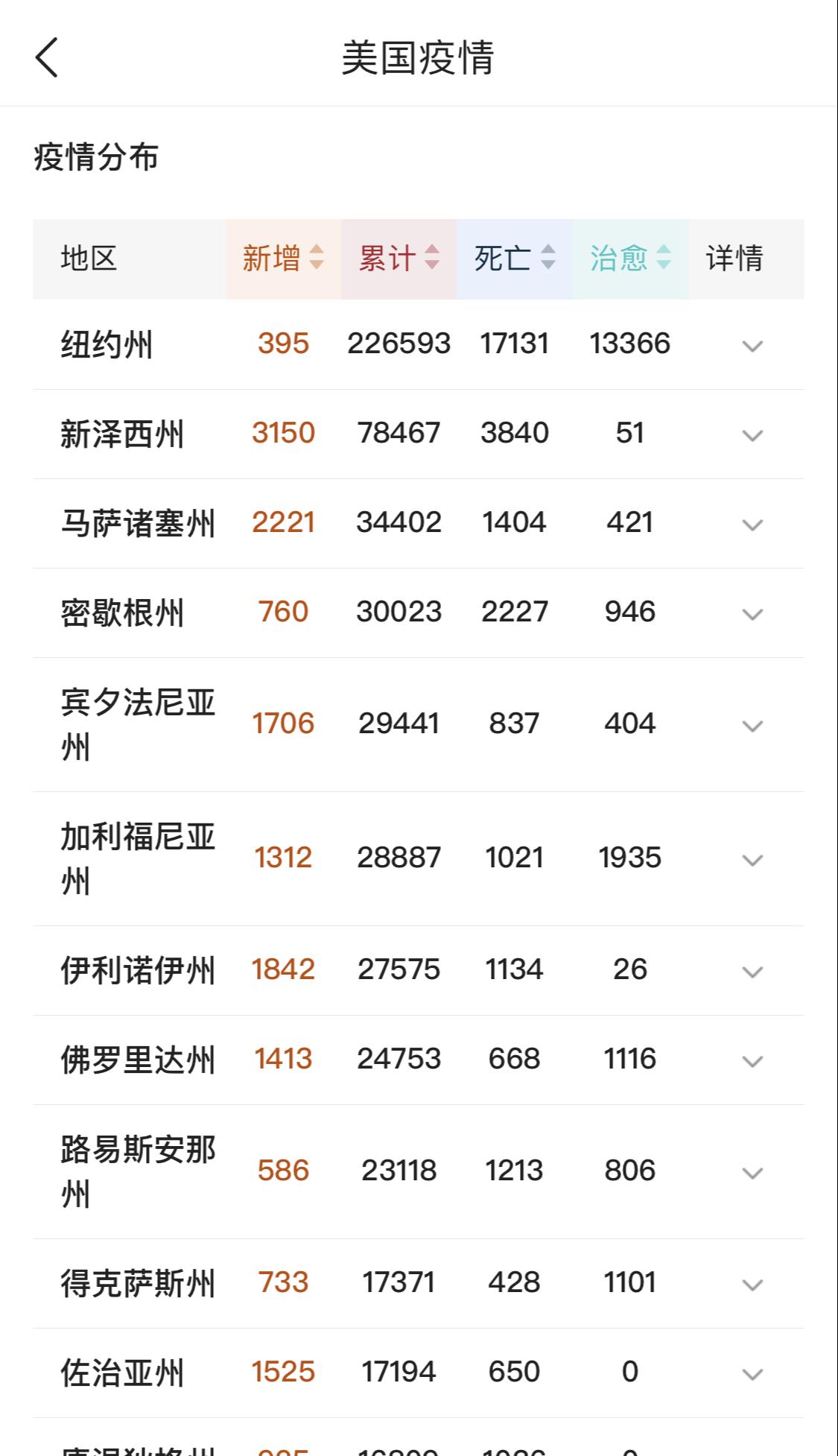The height and width of the screenshot is (1456, 838).
Task: Expand details for 新泽西州
Action: tap(752, 435)
